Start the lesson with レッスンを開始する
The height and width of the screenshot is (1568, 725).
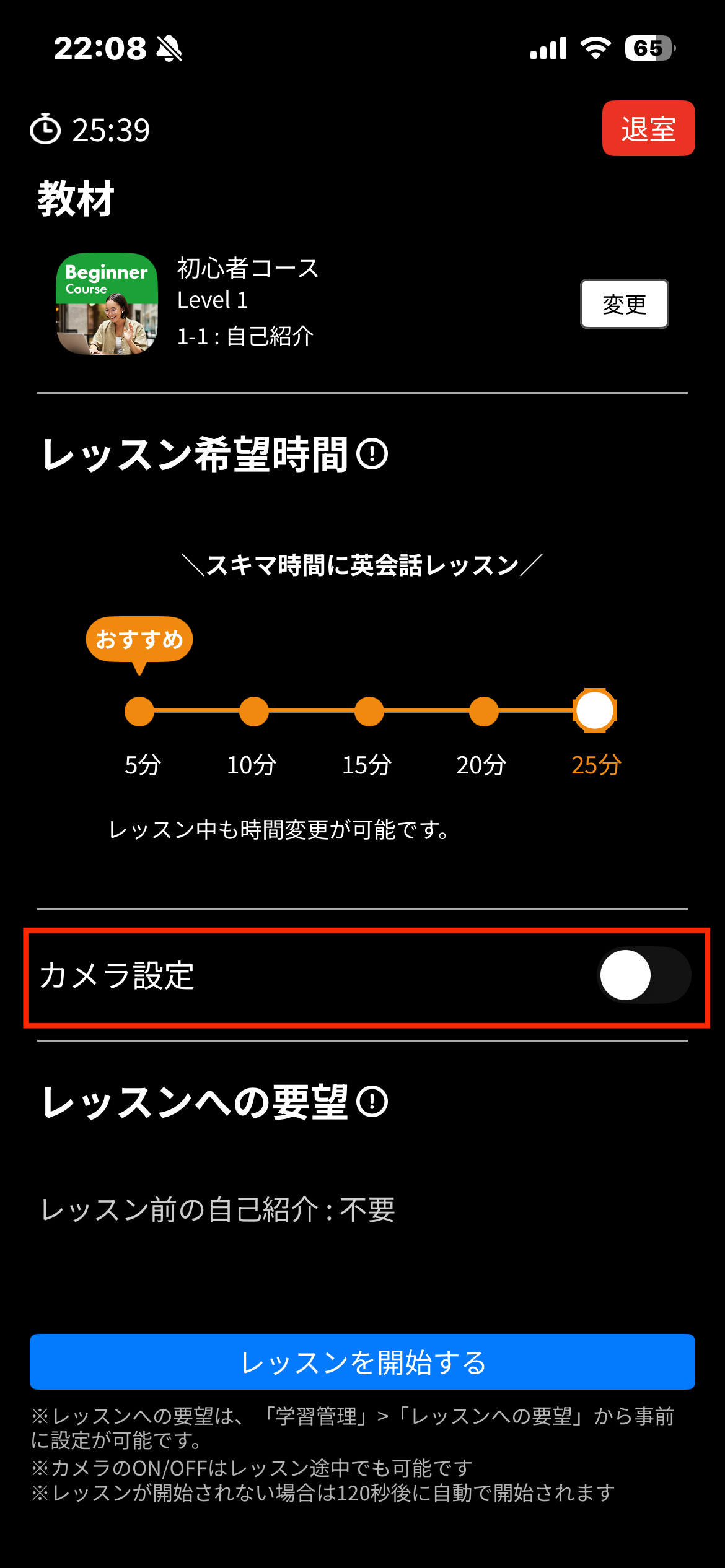(x=362, y=1362)
